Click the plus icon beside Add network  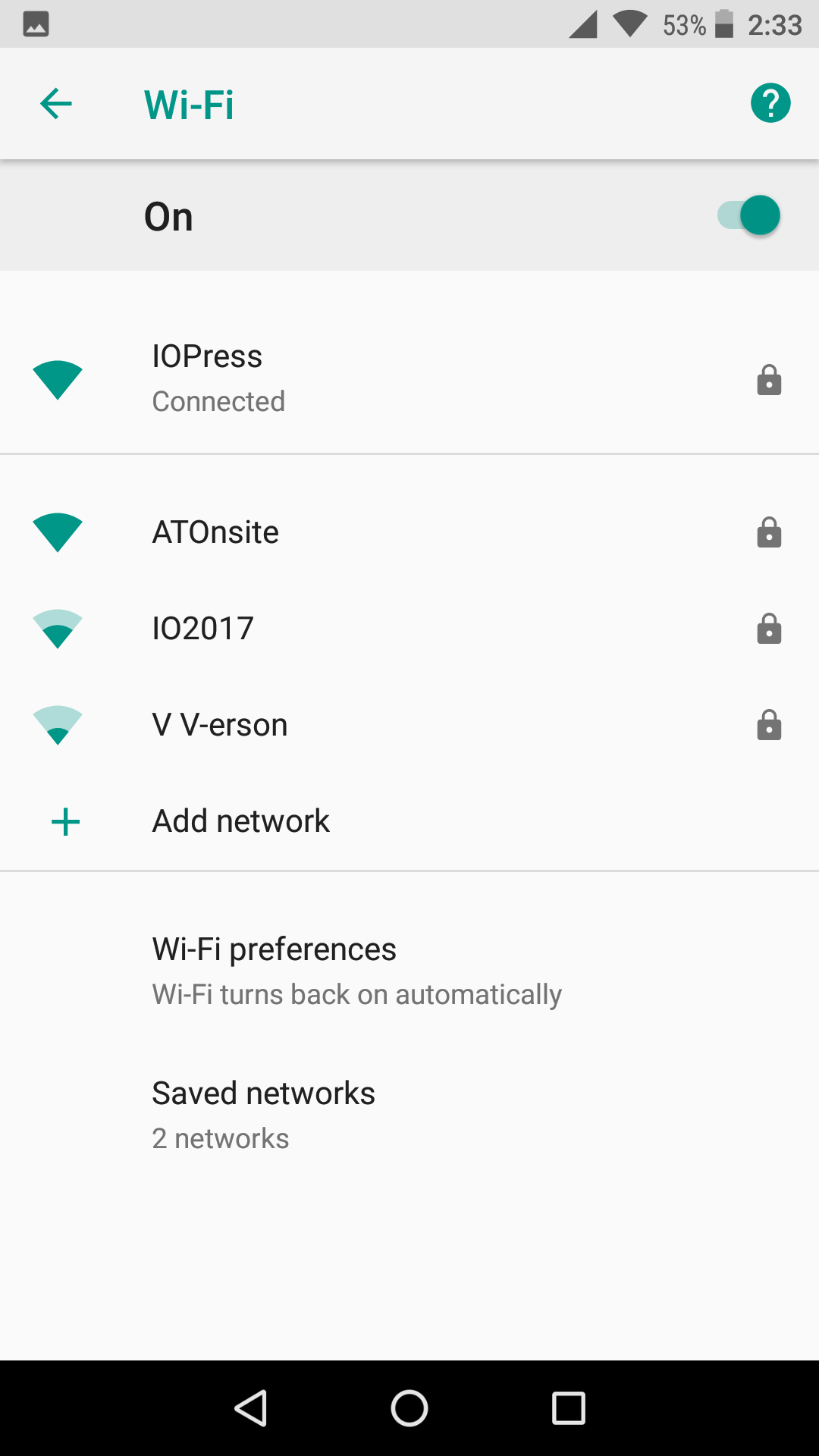64,821
